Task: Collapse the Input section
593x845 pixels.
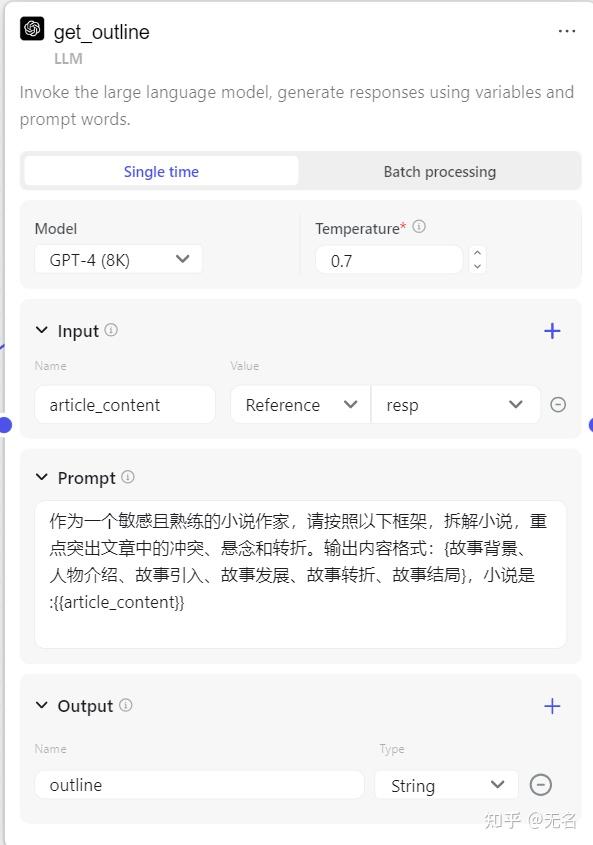Action: point(42,330)
